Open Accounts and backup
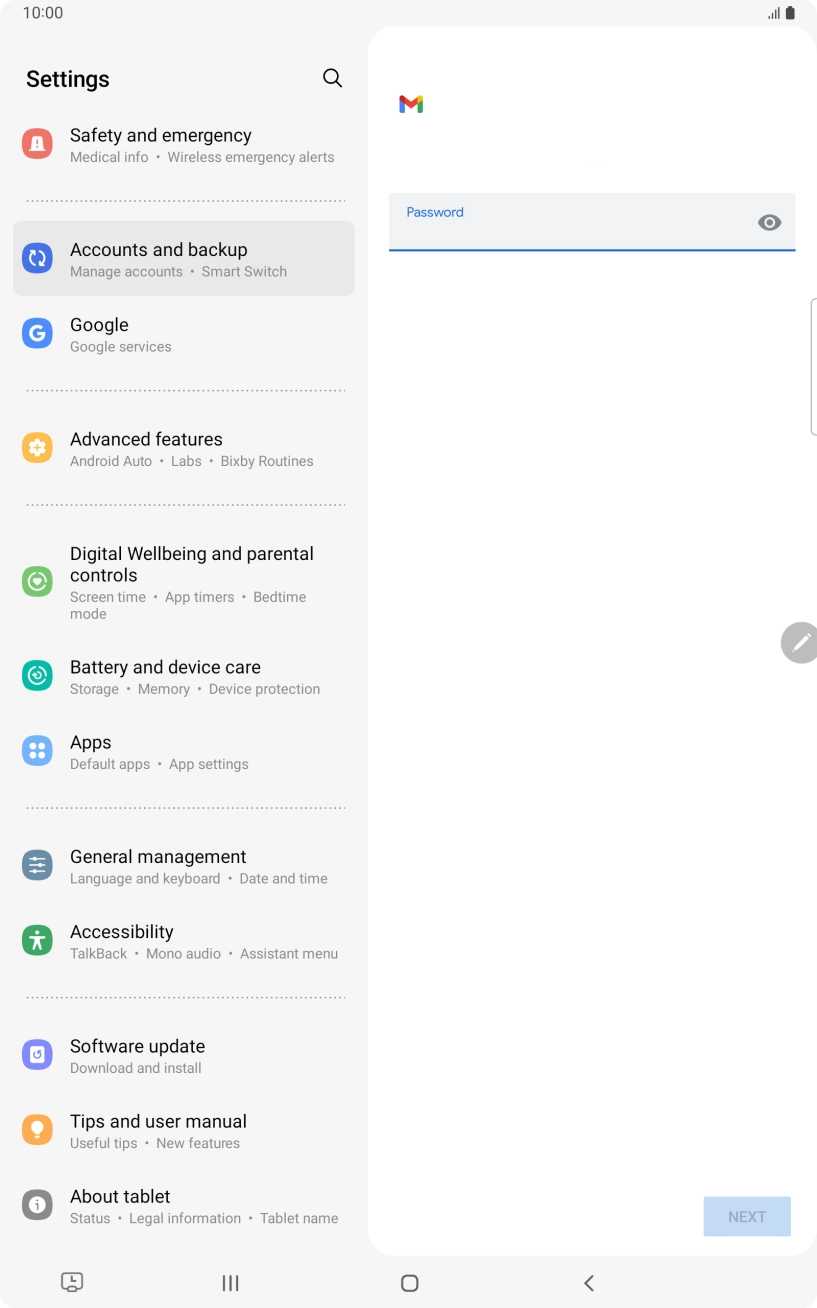This screenshot has width=817, height=1308. coord(184,259)
